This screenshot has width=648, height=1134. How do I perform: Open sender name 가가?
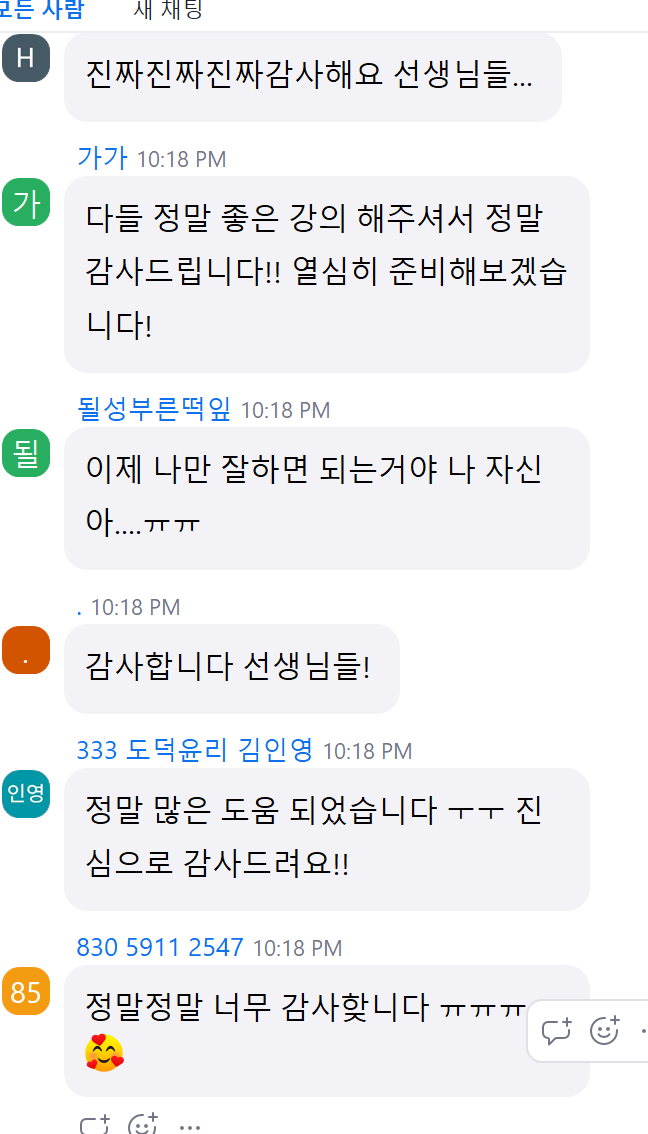102,158
